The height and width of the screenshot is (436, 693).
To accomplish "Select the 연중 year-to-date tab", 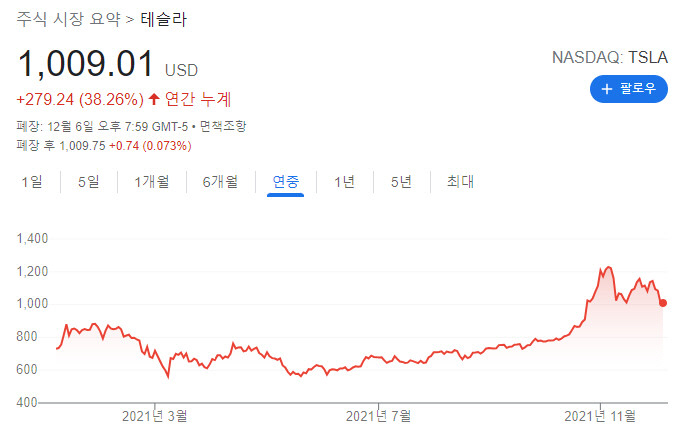I will [x=286, y=181].
